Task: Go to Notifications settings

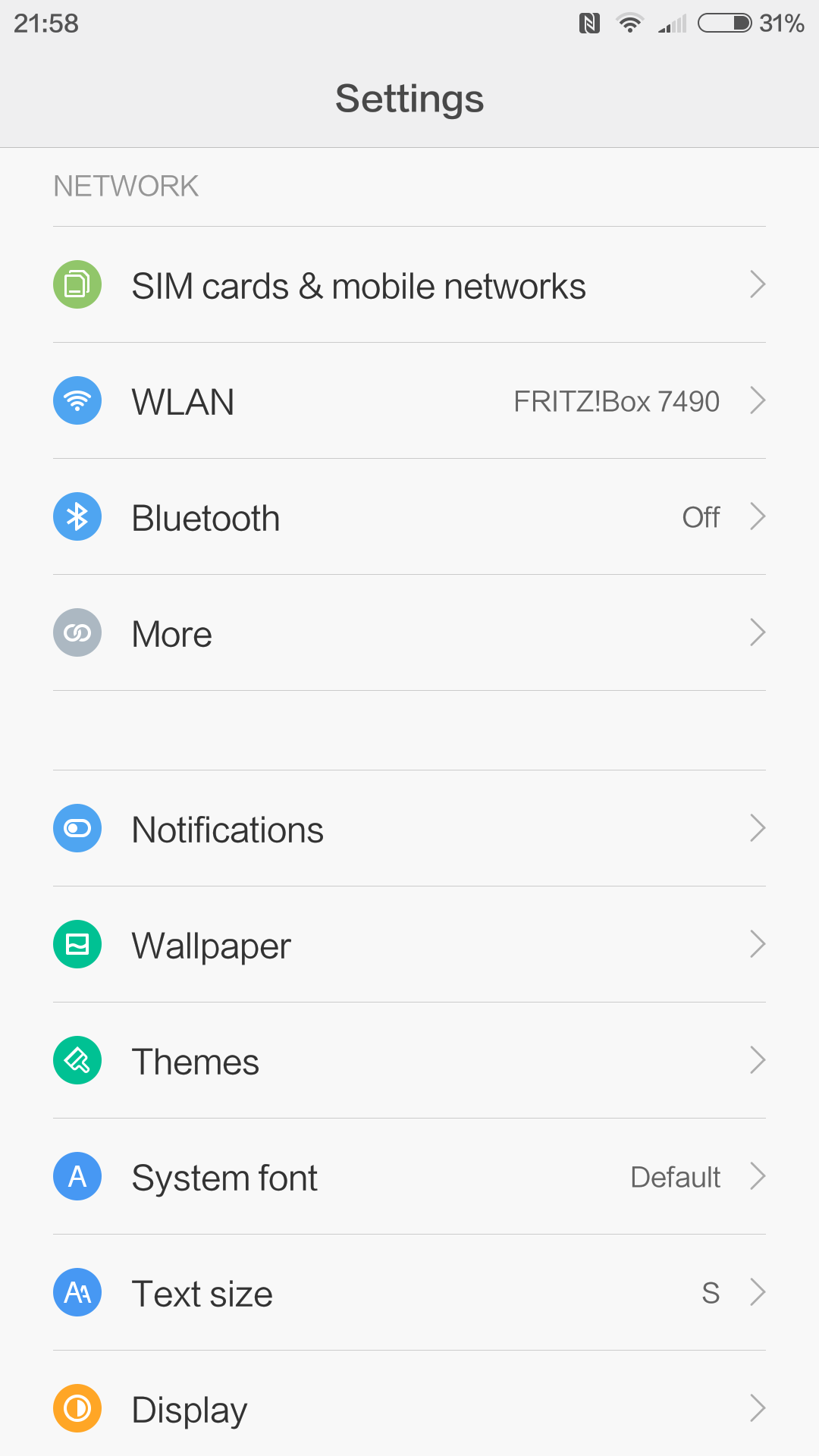Action: pyautogui.click(x=409, y=828)
